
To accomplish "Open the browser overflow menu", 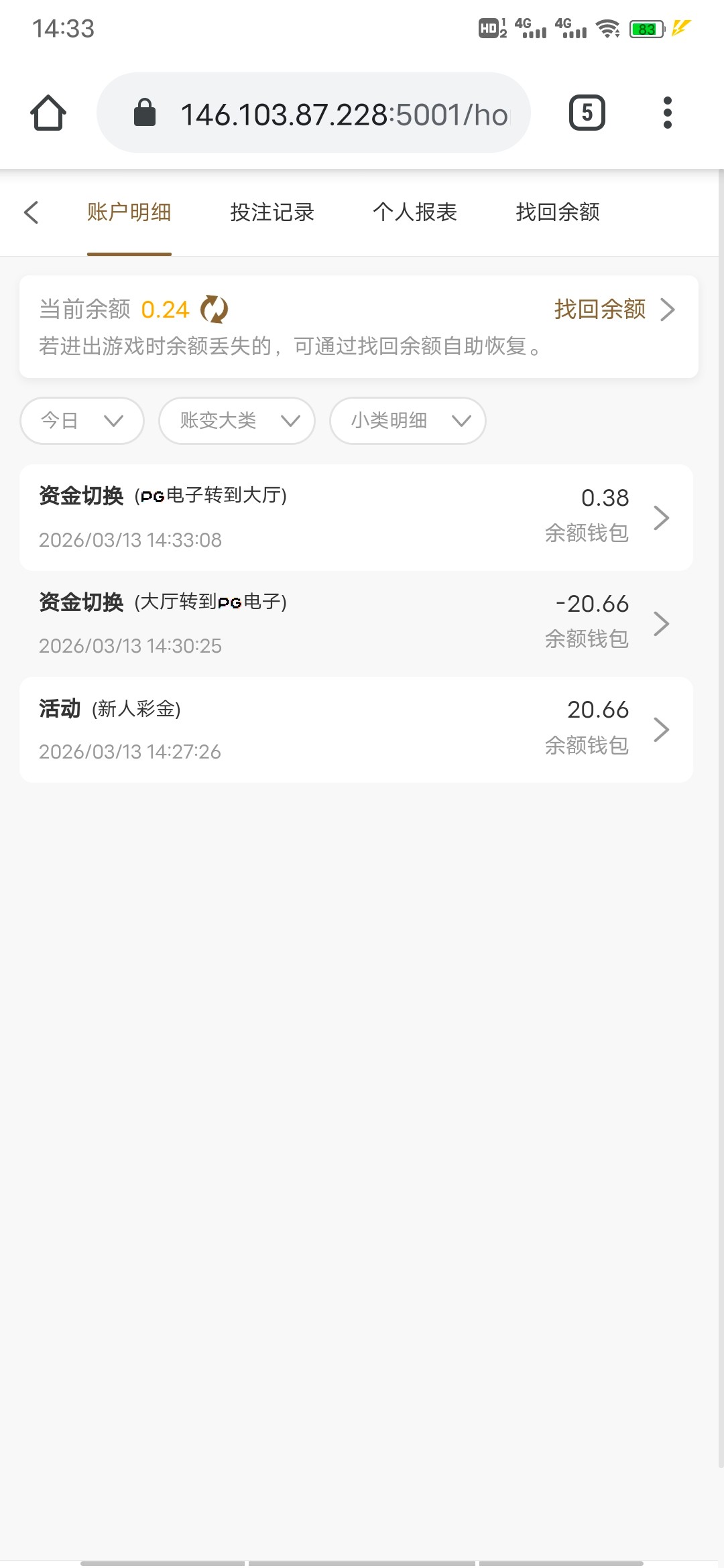I will (x=667, y=113).
